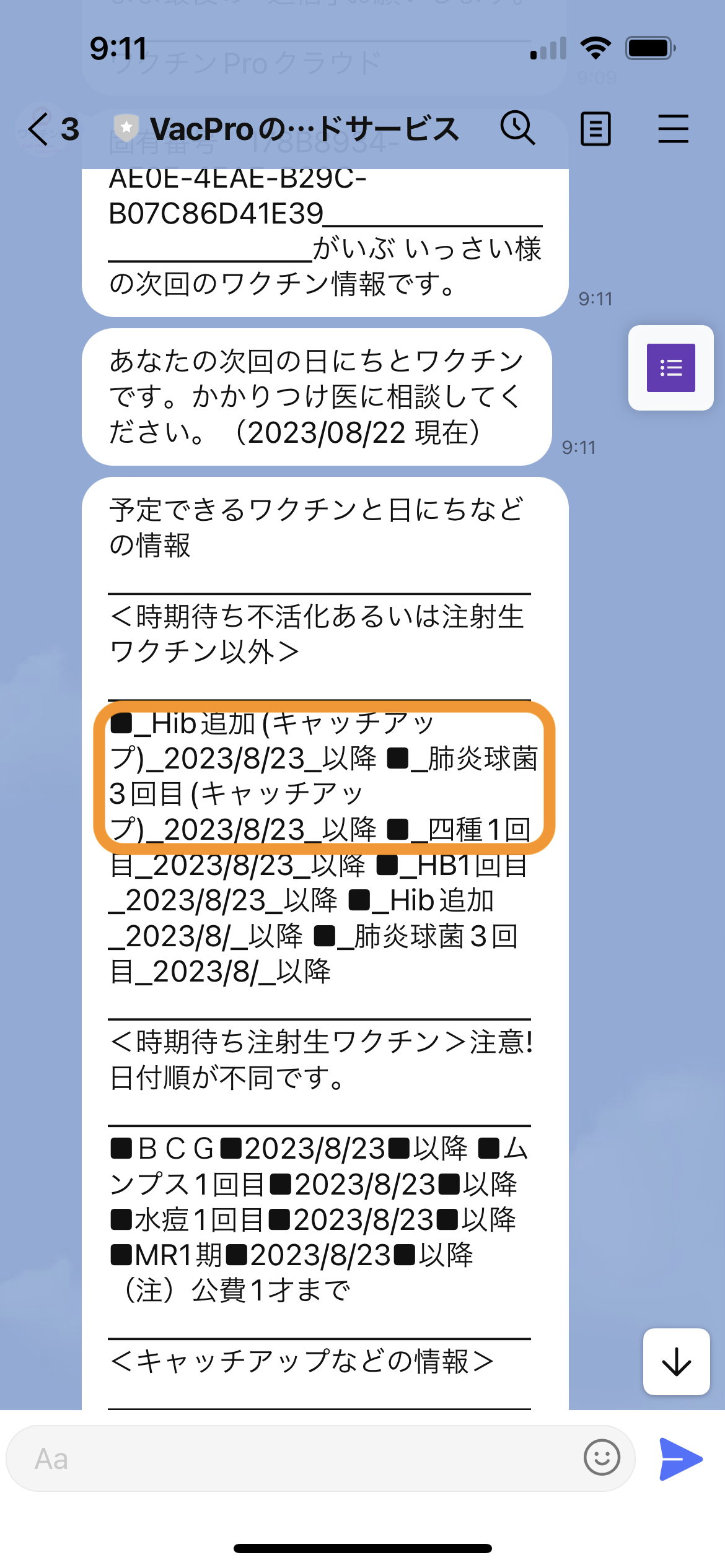The width and height of the screenshot is (725, 1568).
Task: Tap the purple list menu button
Action: pyautogui.click(x=670, y=368)
